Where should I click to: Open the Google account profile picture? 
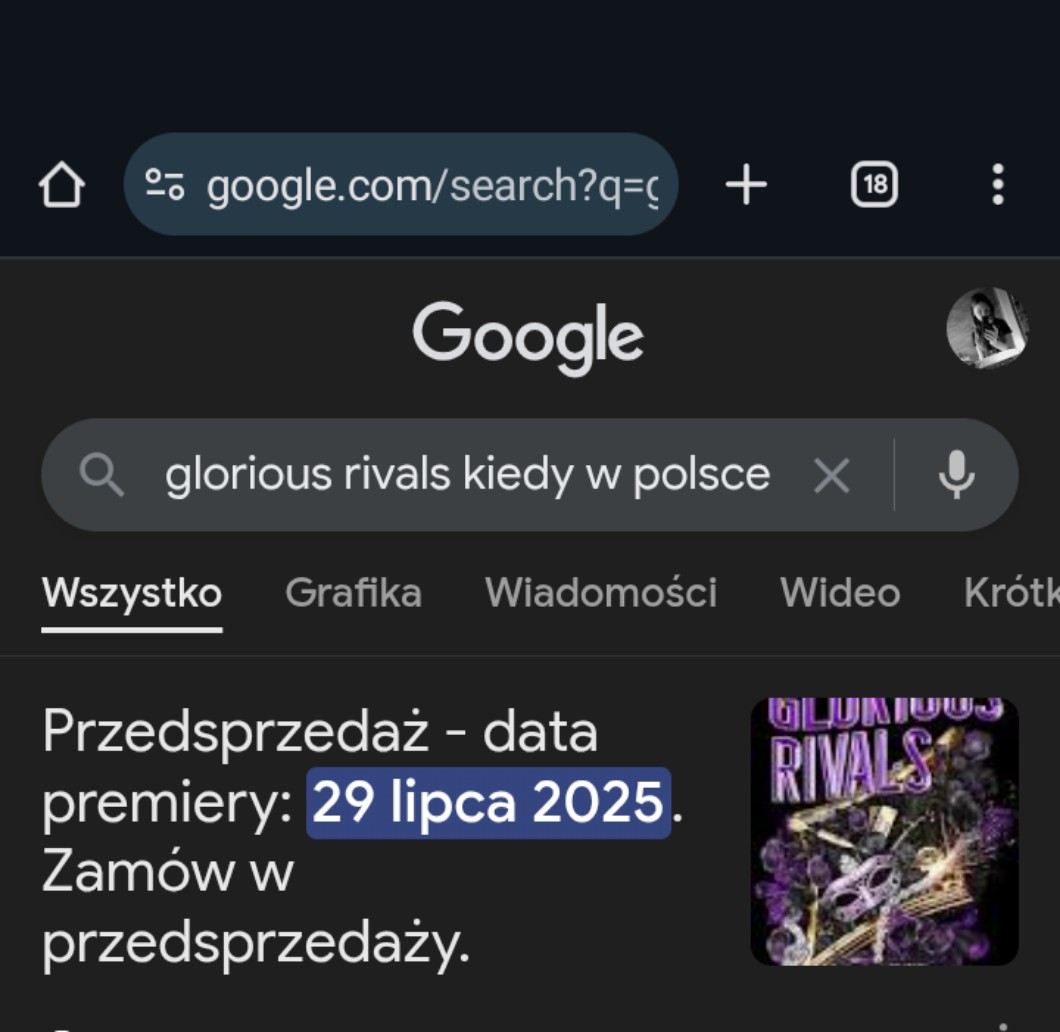(987, 329)
